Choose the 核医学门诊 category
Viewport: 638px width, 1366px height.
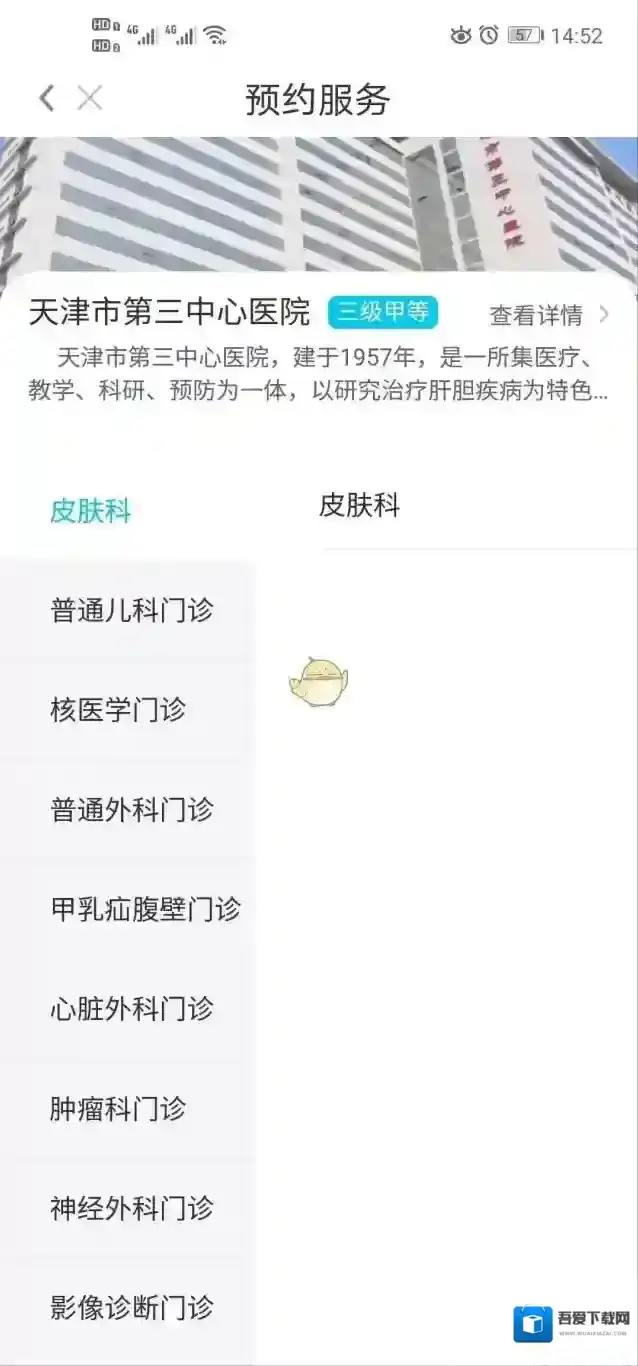click(x=118, y=710)
